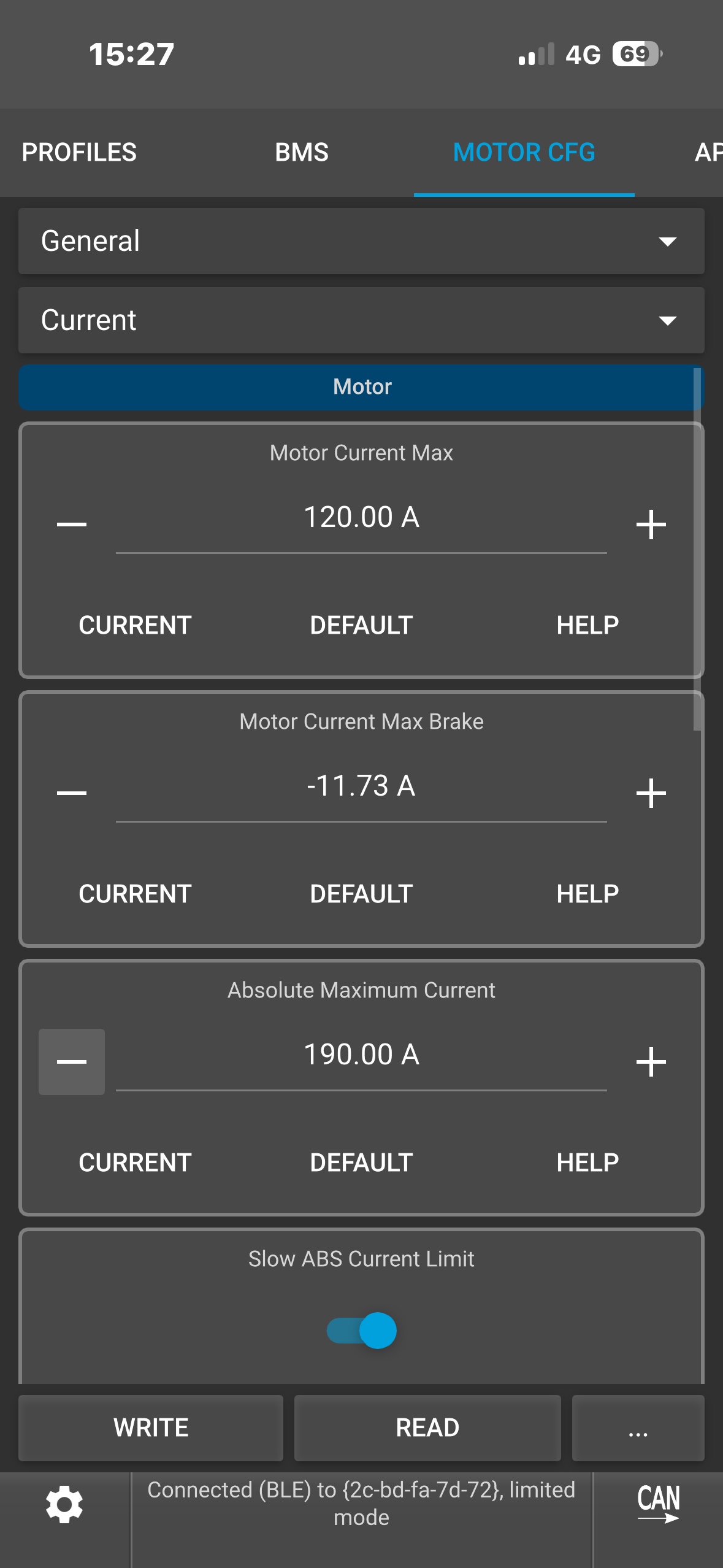
Task: Tap HELP for Motor Current Max
Action: pyautogui.click(x=587, y=625)
